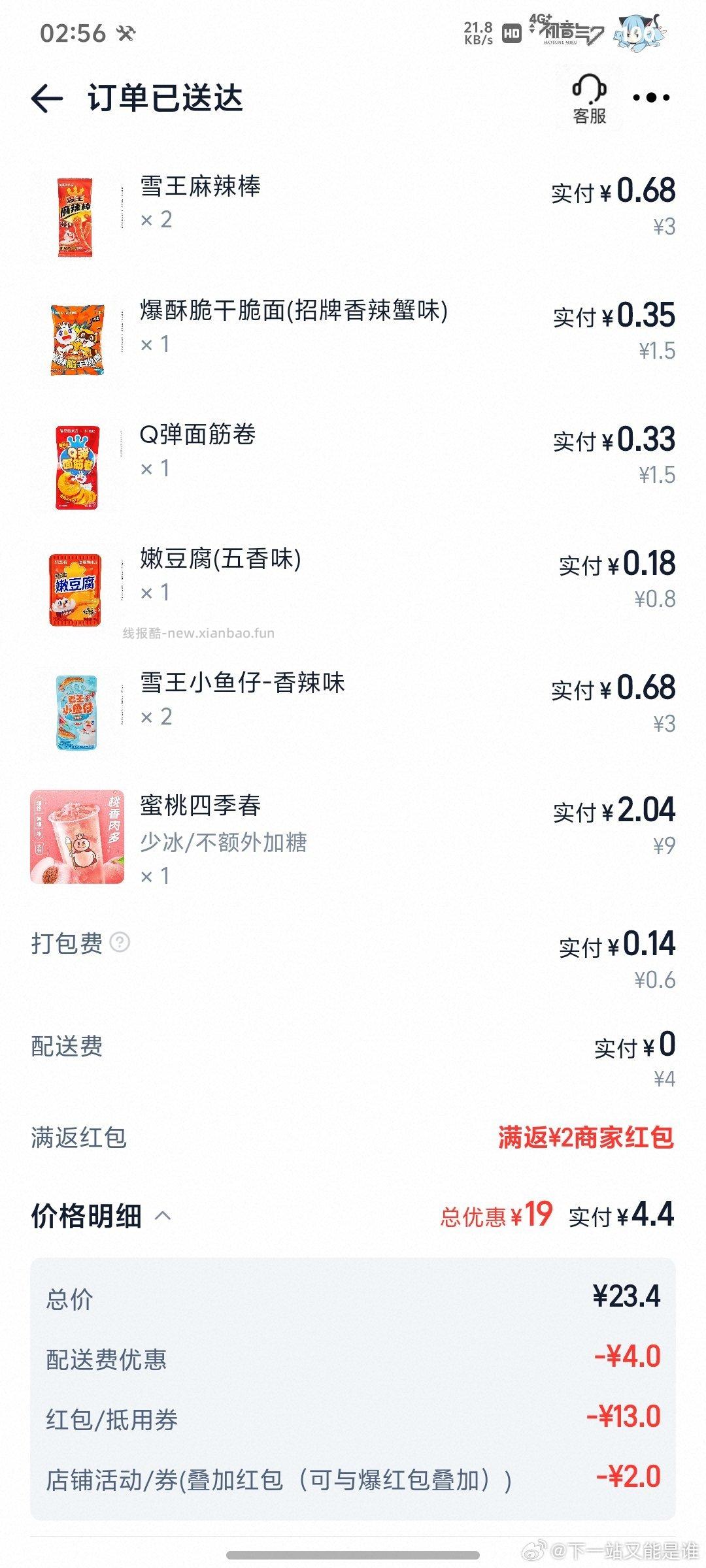View 雪王麻辣棒 product thumbnail
Viewport: 706px width, 1568px height.
pyautogui.click(x=76, y=216)
